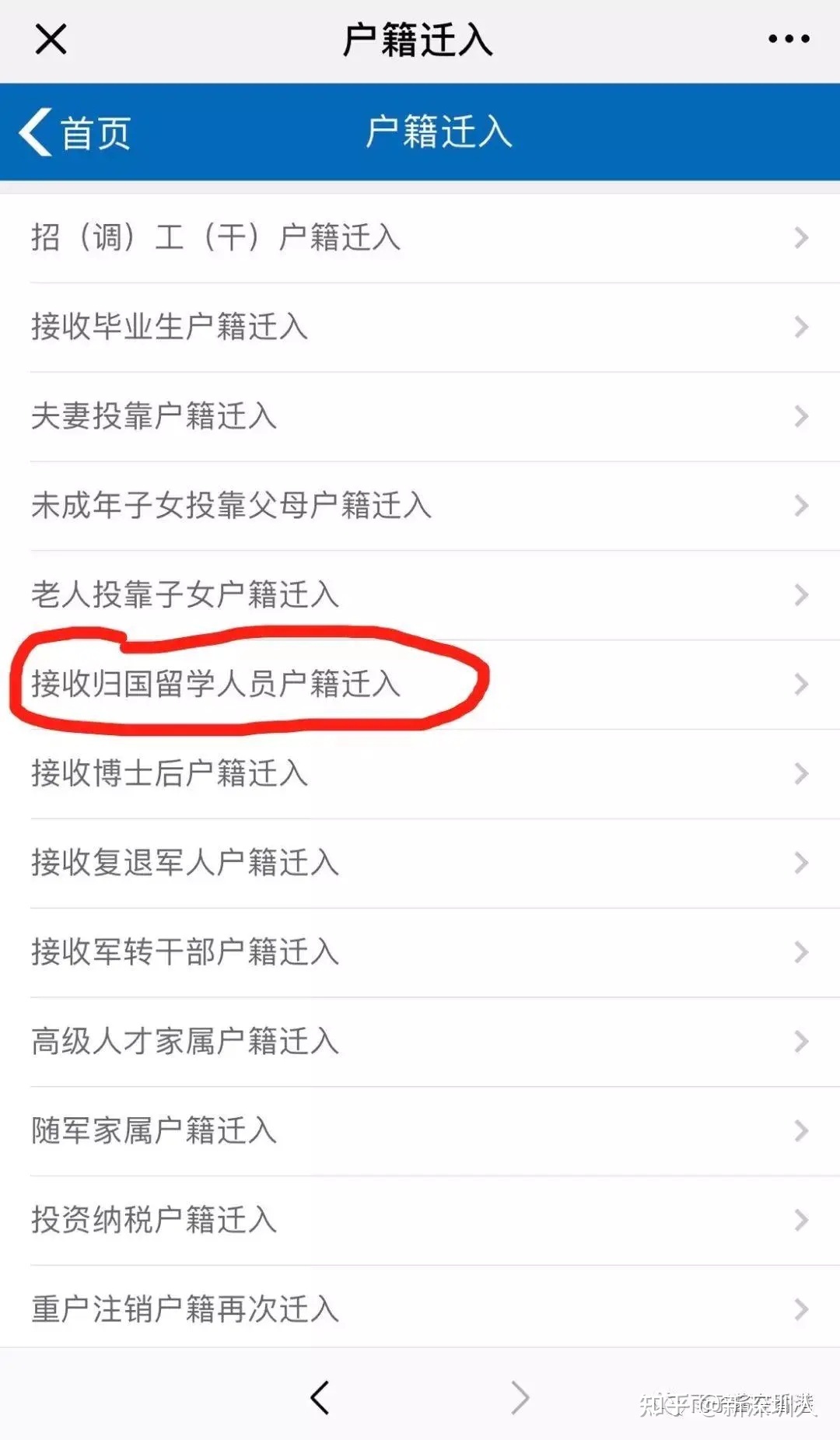Go back to 首页
840x1440 pixels.
75,132
